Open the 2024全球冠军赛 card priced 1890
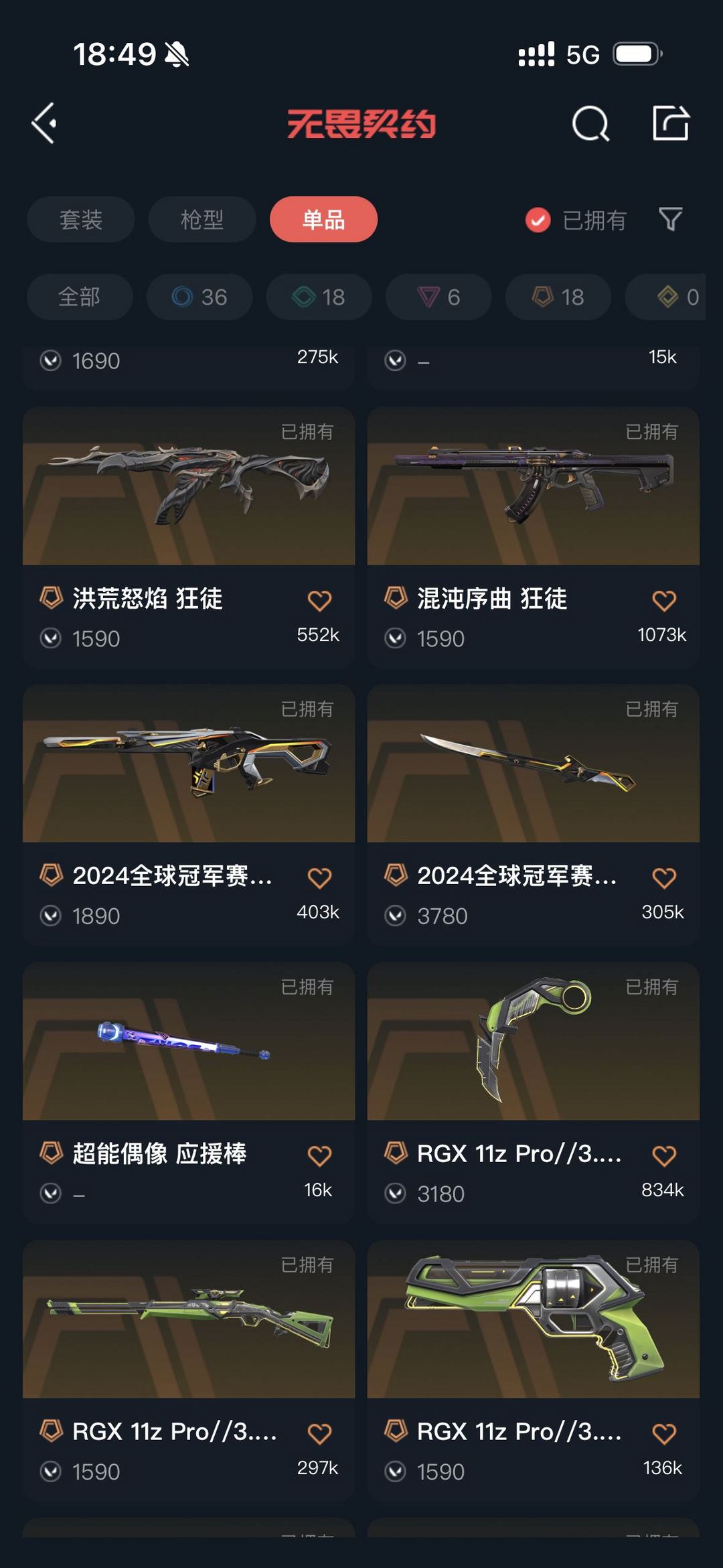The image size is (723, 1568). tap(189, 814)
